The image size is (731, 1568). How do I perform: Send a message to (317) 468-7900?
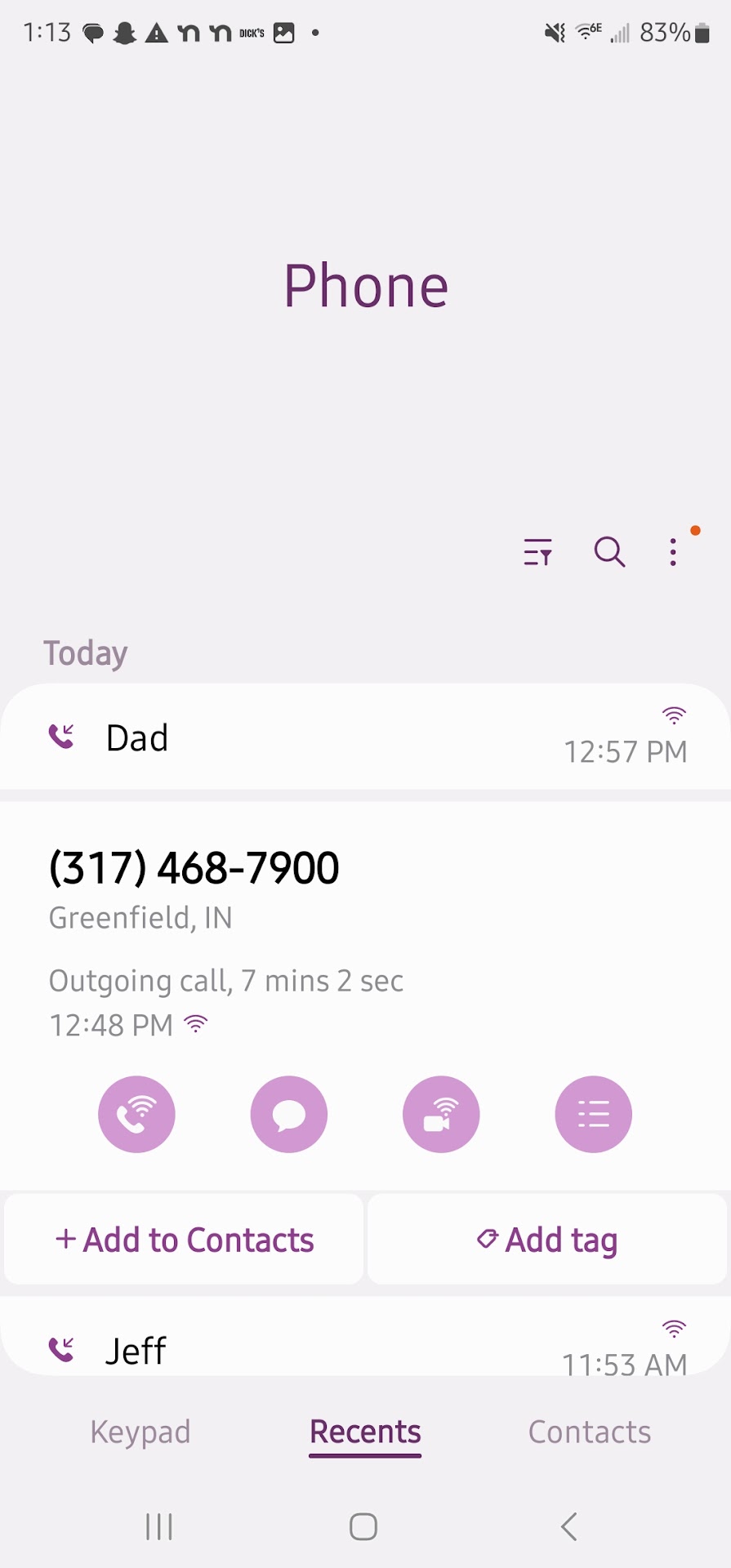[288, 1114]
